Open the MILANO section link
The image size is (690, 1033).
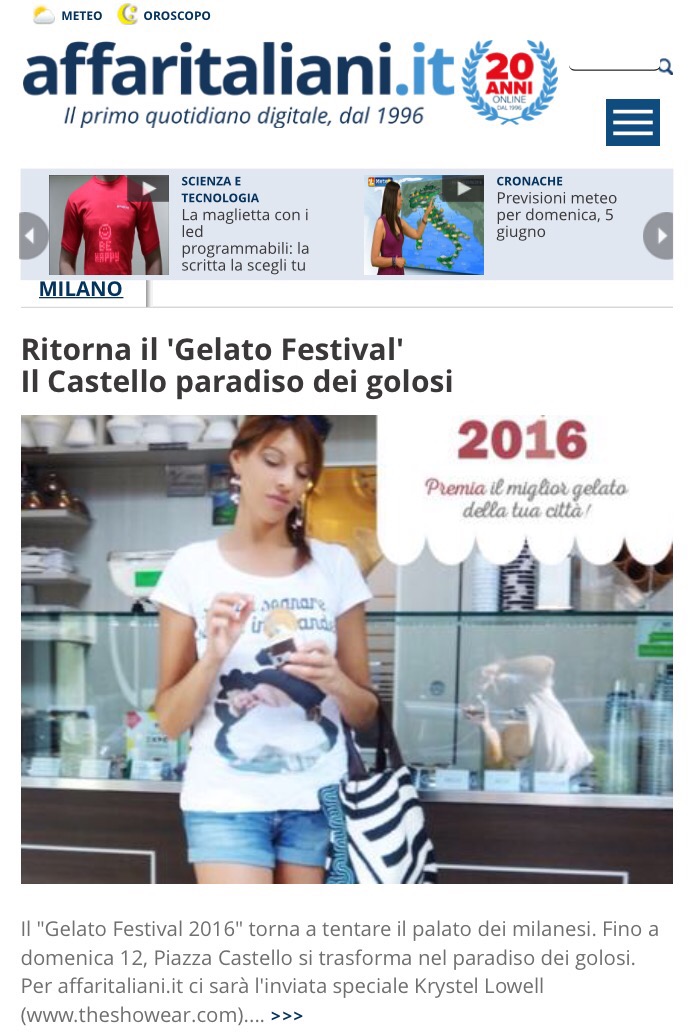(81, 290)
